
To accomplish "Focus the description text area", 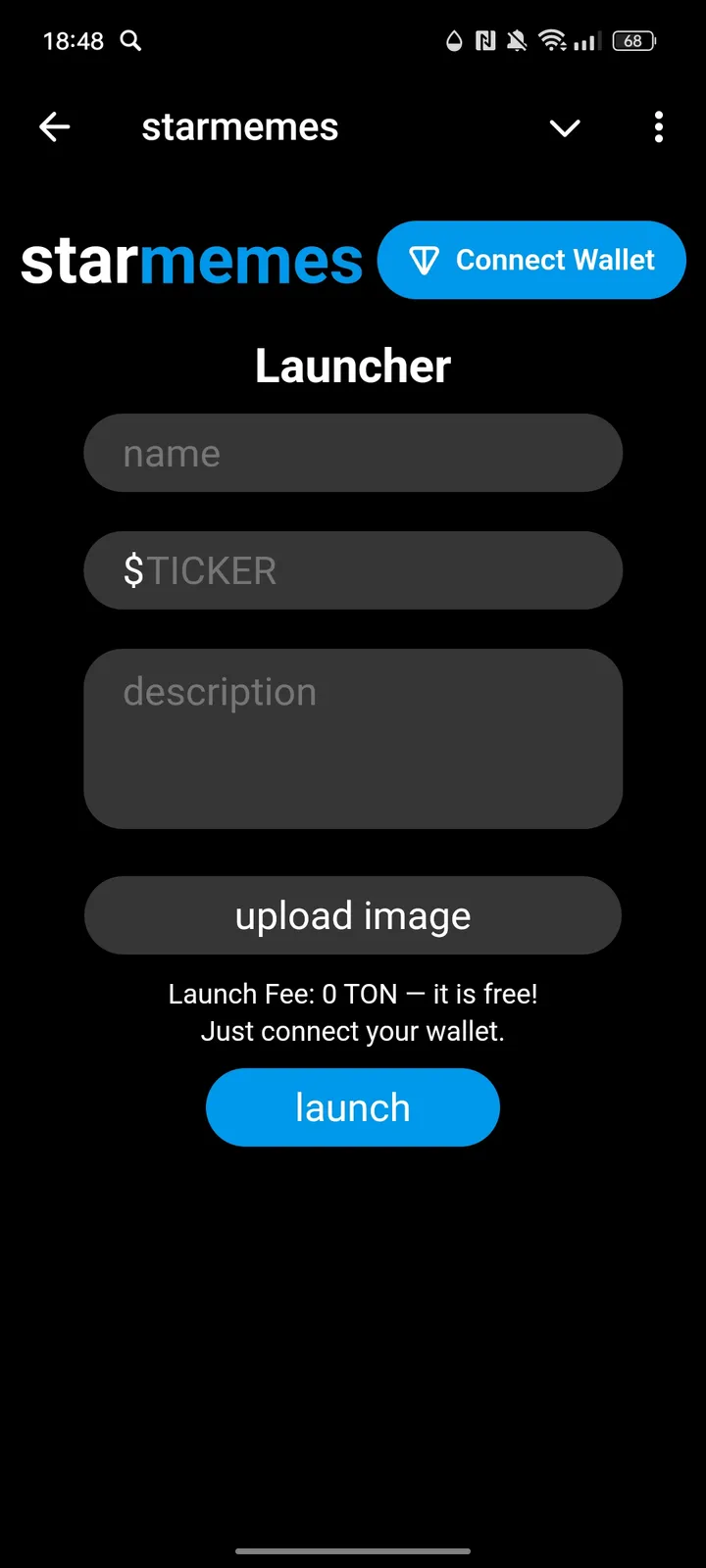I will point(353,739).
